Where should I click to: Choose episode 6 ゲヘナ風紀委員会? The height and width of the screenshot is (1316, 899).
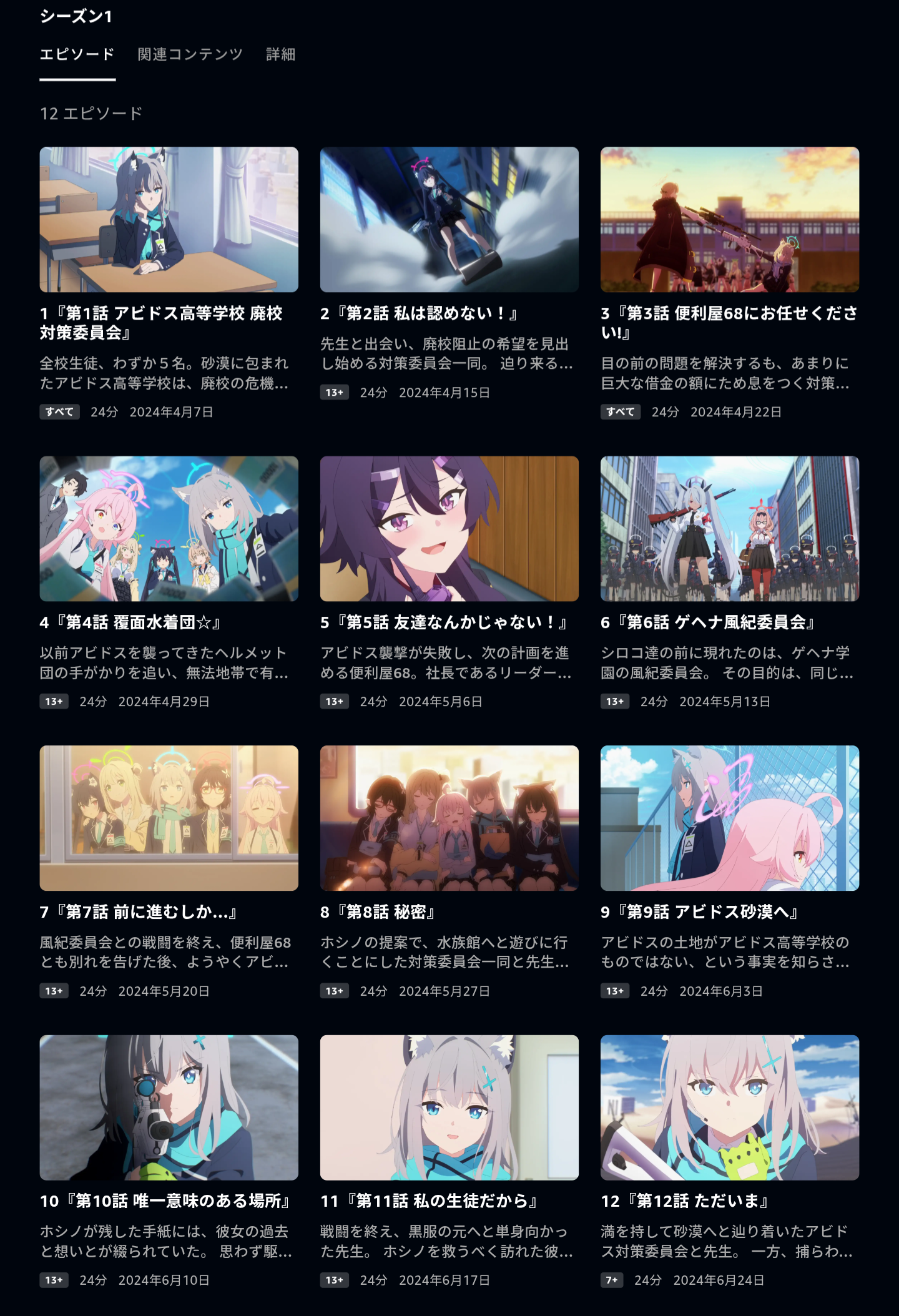click(x=729, y=529)
